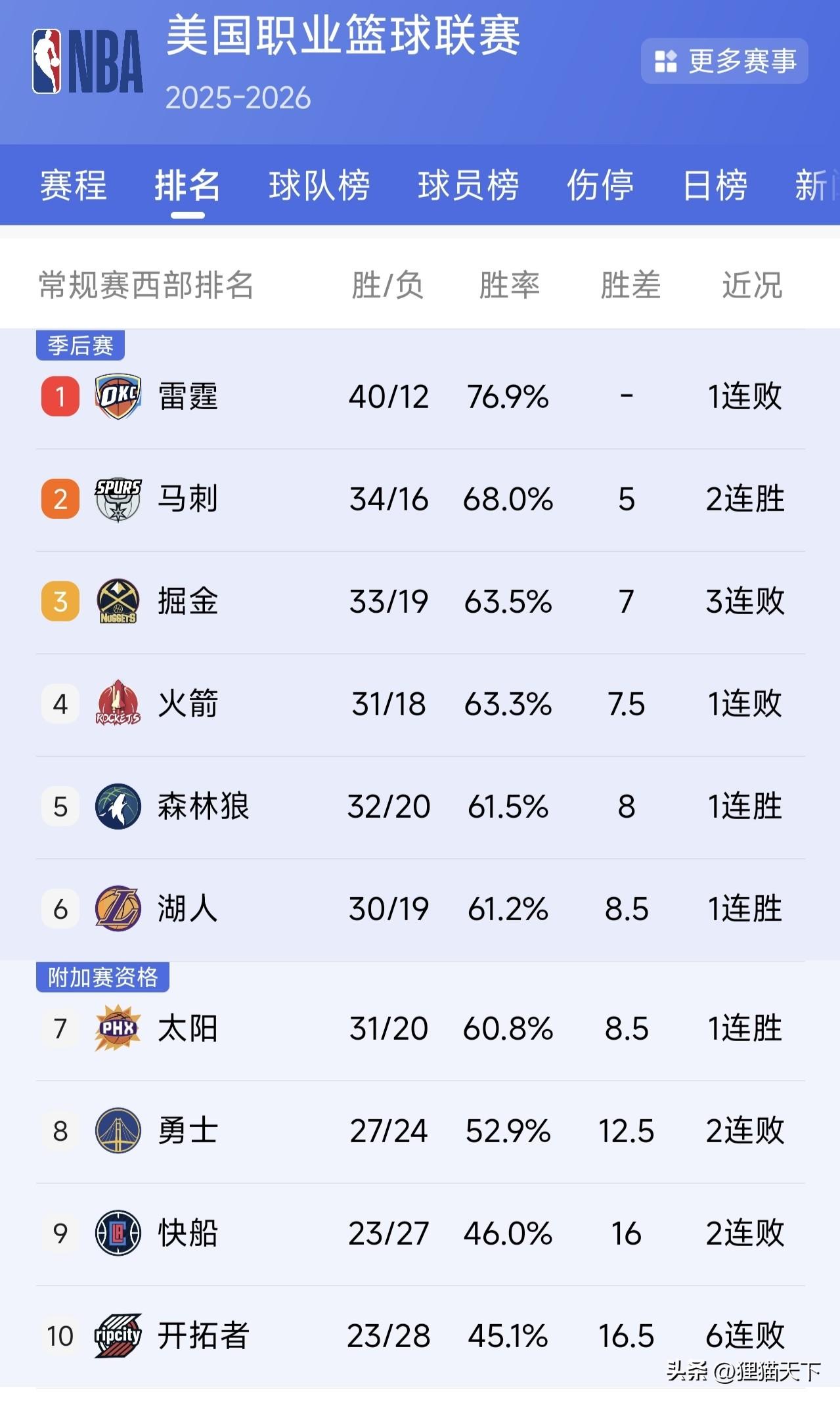Switch to the 日榜 tab
Image resolution: width=840 pixels, height=1401 pixels.
pos(715,185)
